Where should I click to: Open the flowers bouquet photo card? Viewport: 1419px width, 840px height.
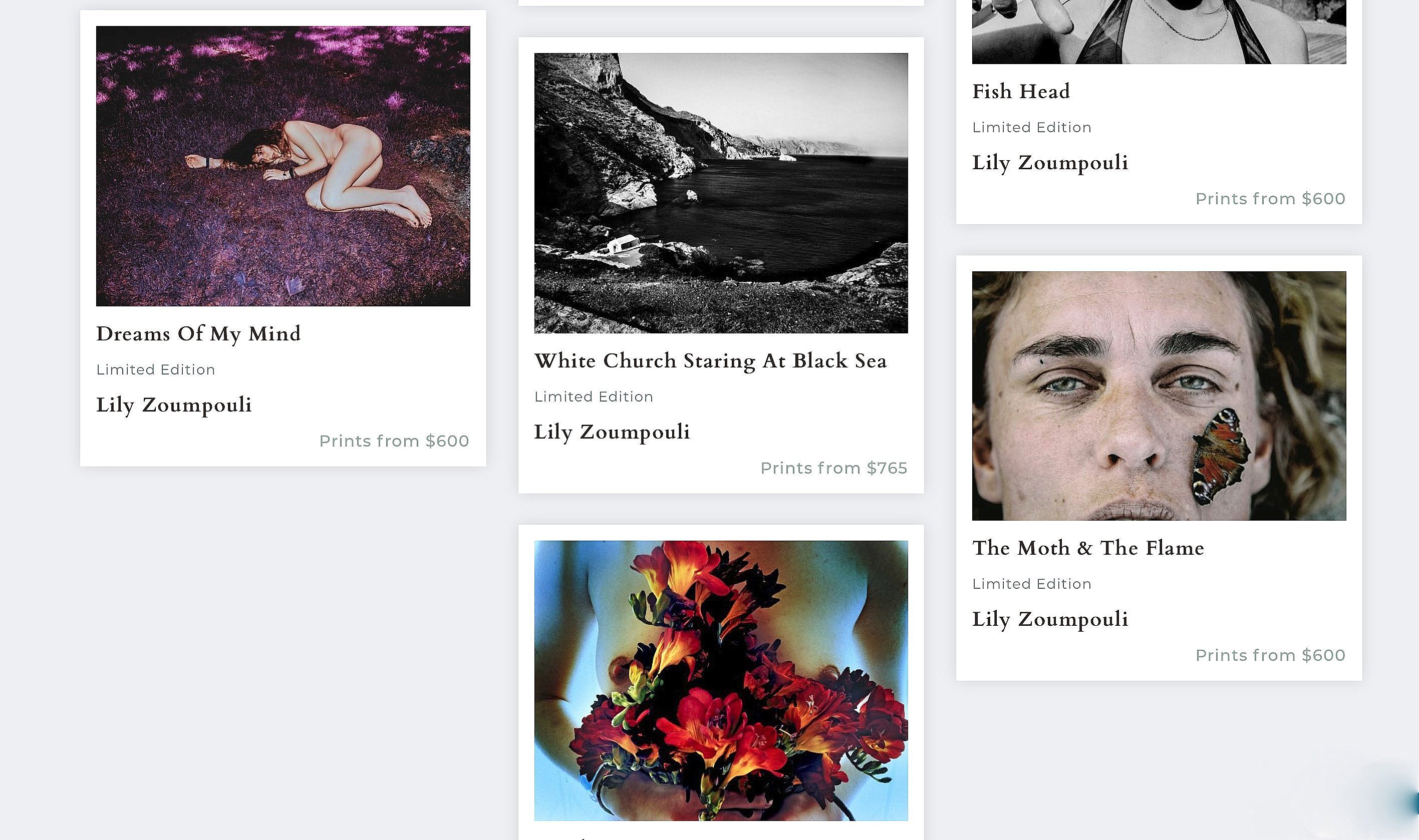coord(720,680)
